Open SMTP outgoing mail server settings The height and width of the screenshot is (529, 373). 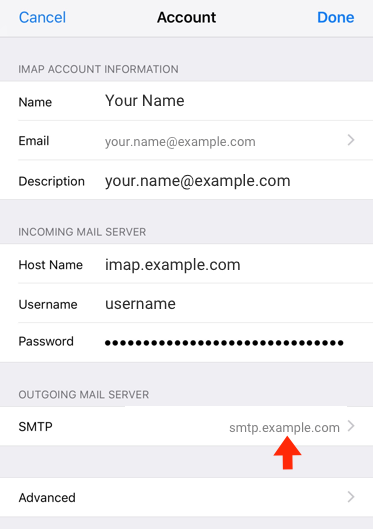(186, 426)
